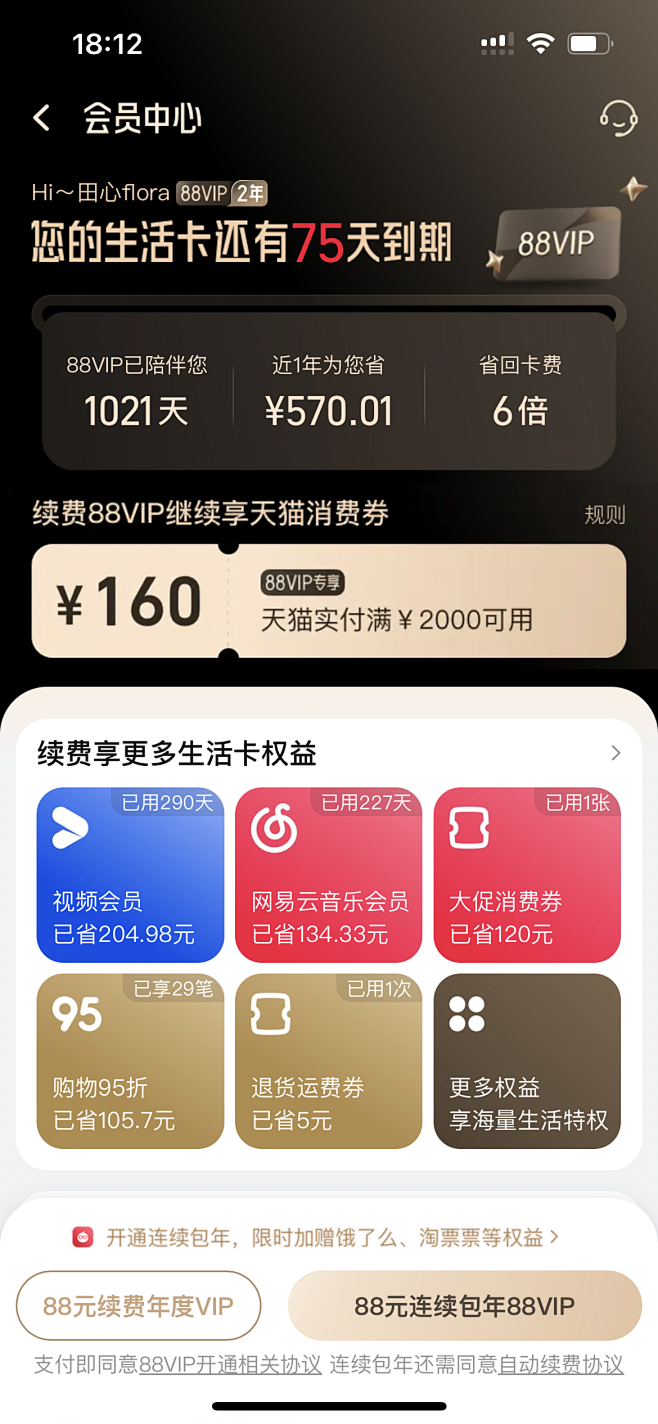The image size is (658, 1424).
Task: Go back from 会员中心
Action: [42, 118]
